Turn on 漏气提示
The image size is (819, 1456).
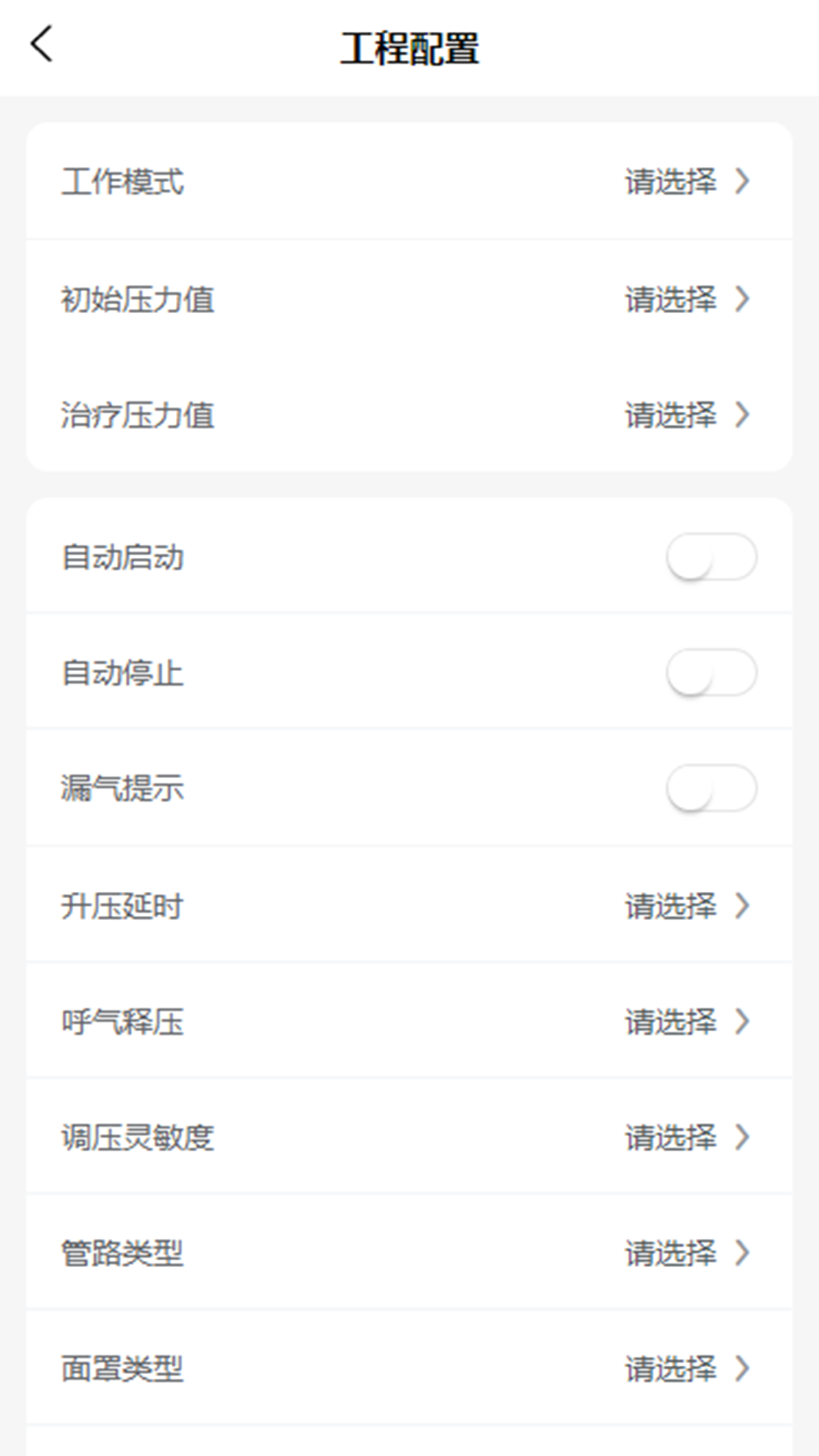pyautogui.click(x=711, y=789)
